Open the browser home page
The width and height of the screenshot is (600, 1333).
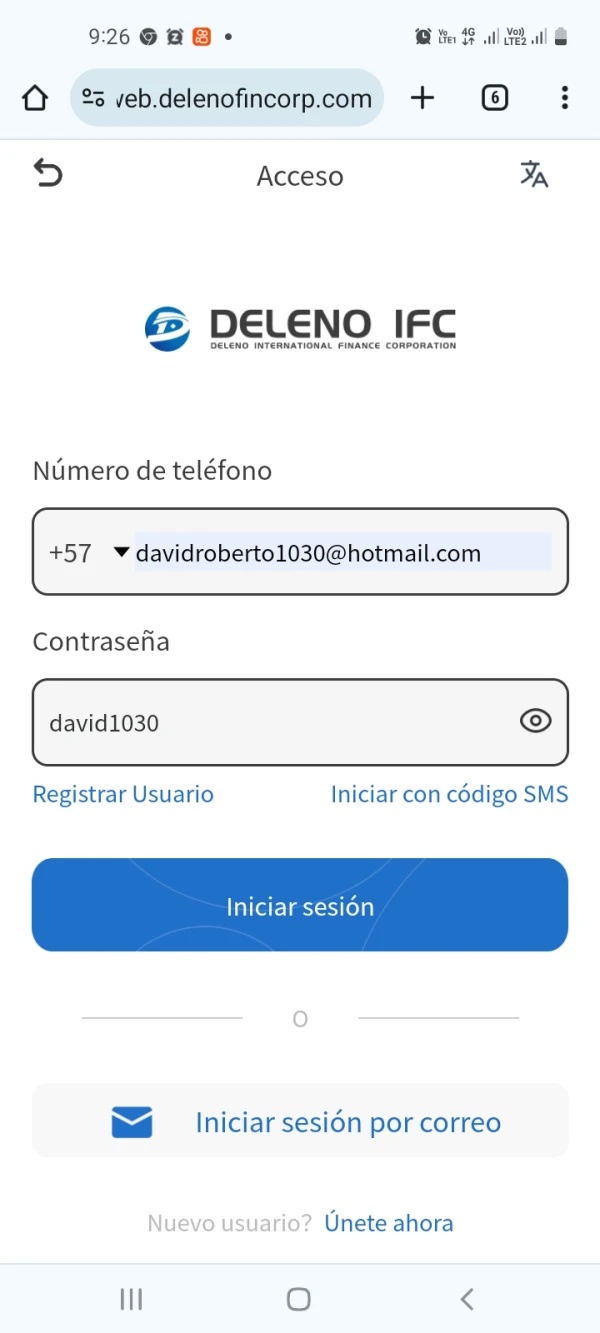point(35,98)
